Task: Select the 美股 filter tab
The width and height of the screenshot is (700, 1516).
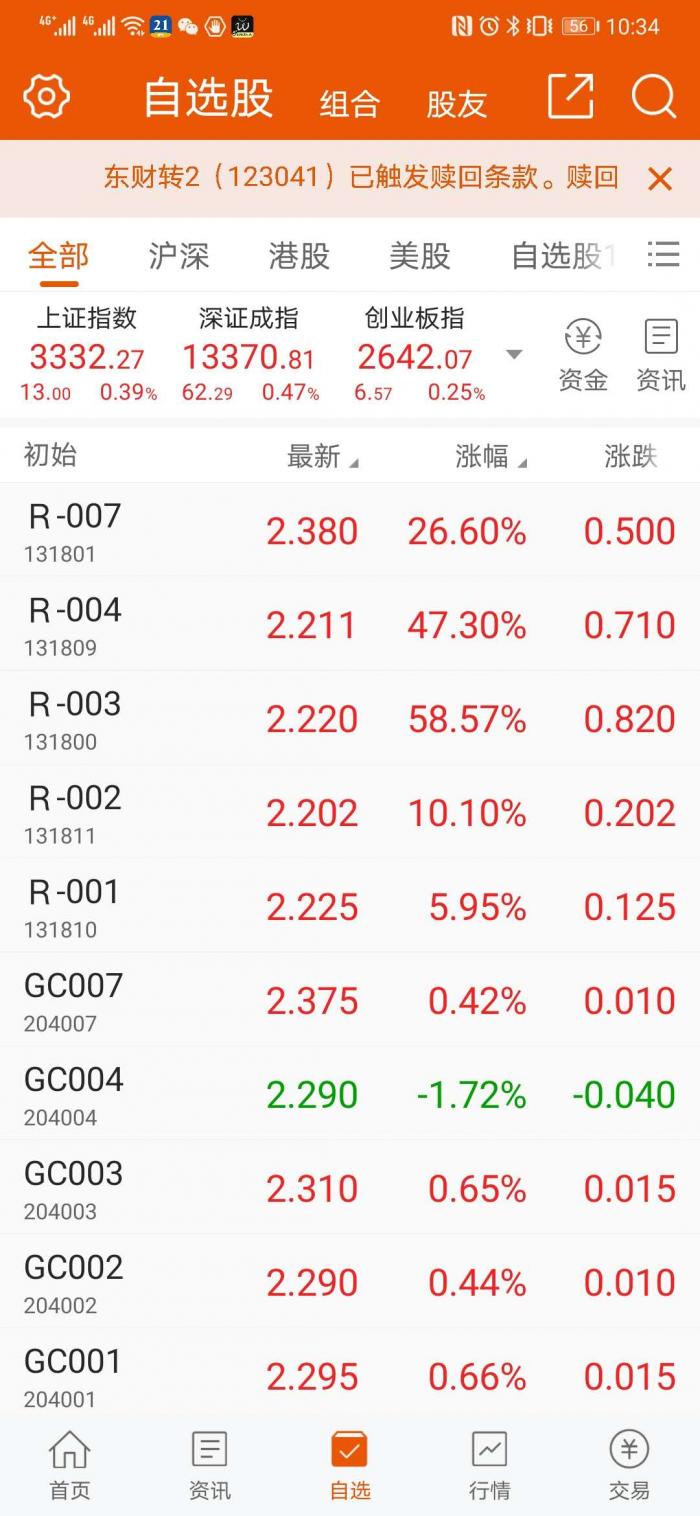Action: tap(419, 256)
